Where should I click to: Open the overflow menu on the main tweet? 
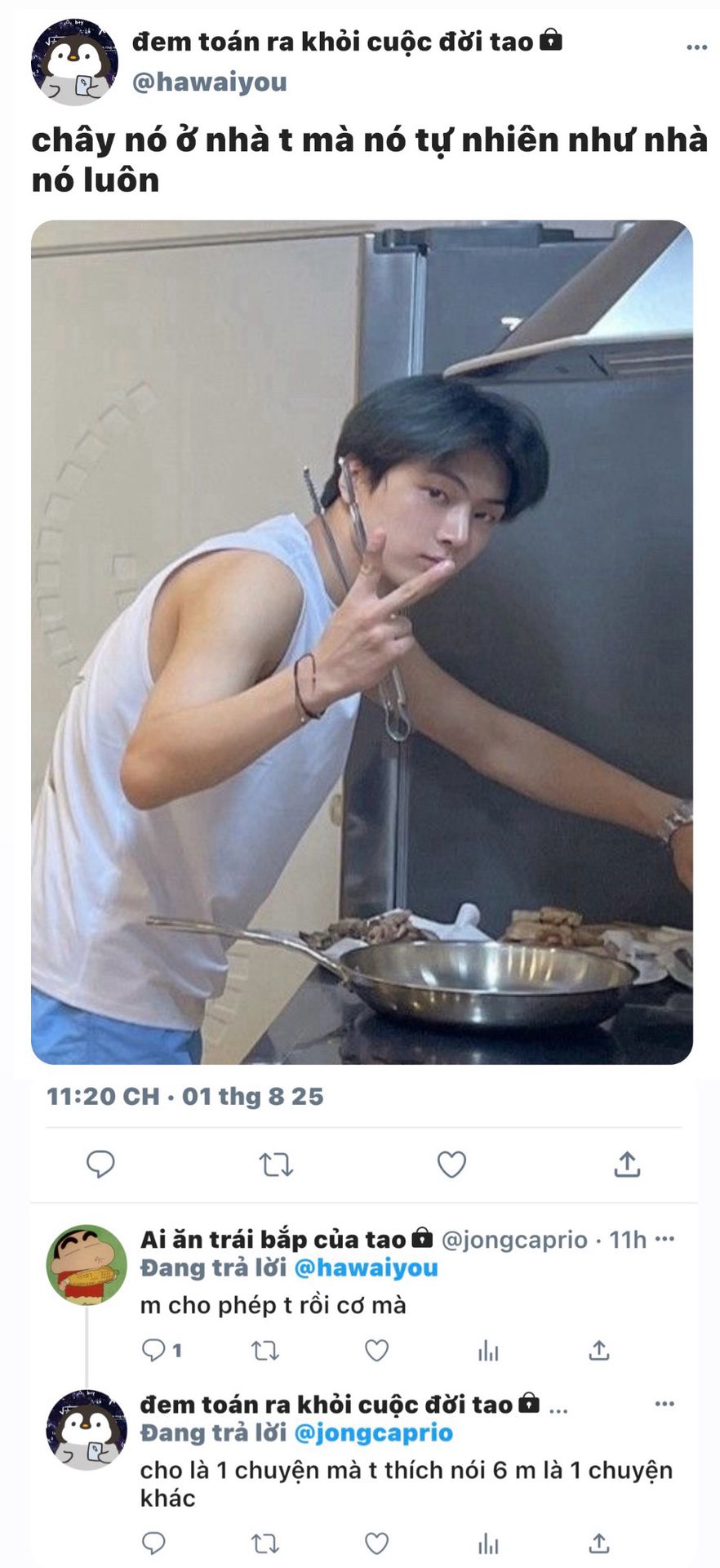[696, 47]
